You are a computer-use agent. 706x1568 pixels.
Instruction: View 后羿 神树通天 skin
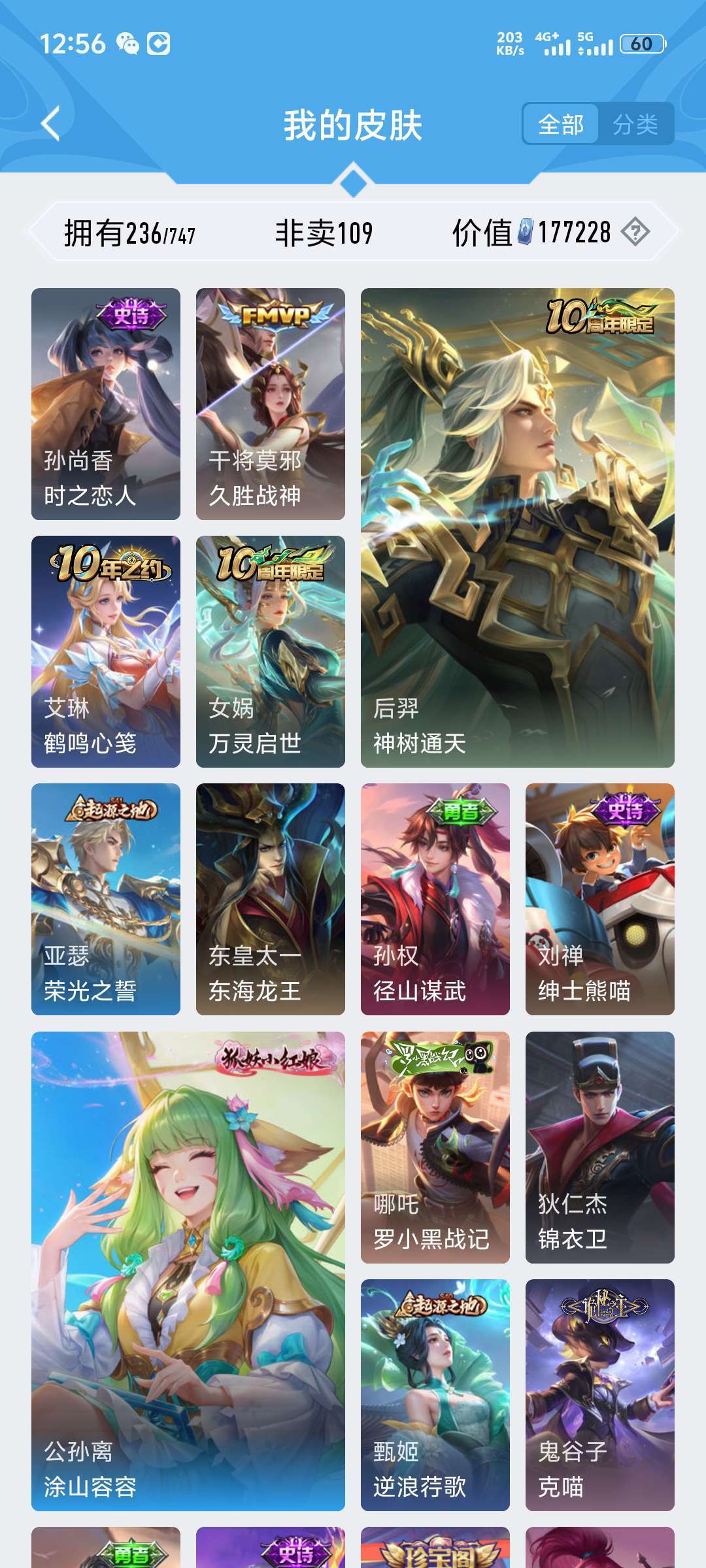pyautogui.click(x=517, y=527)
